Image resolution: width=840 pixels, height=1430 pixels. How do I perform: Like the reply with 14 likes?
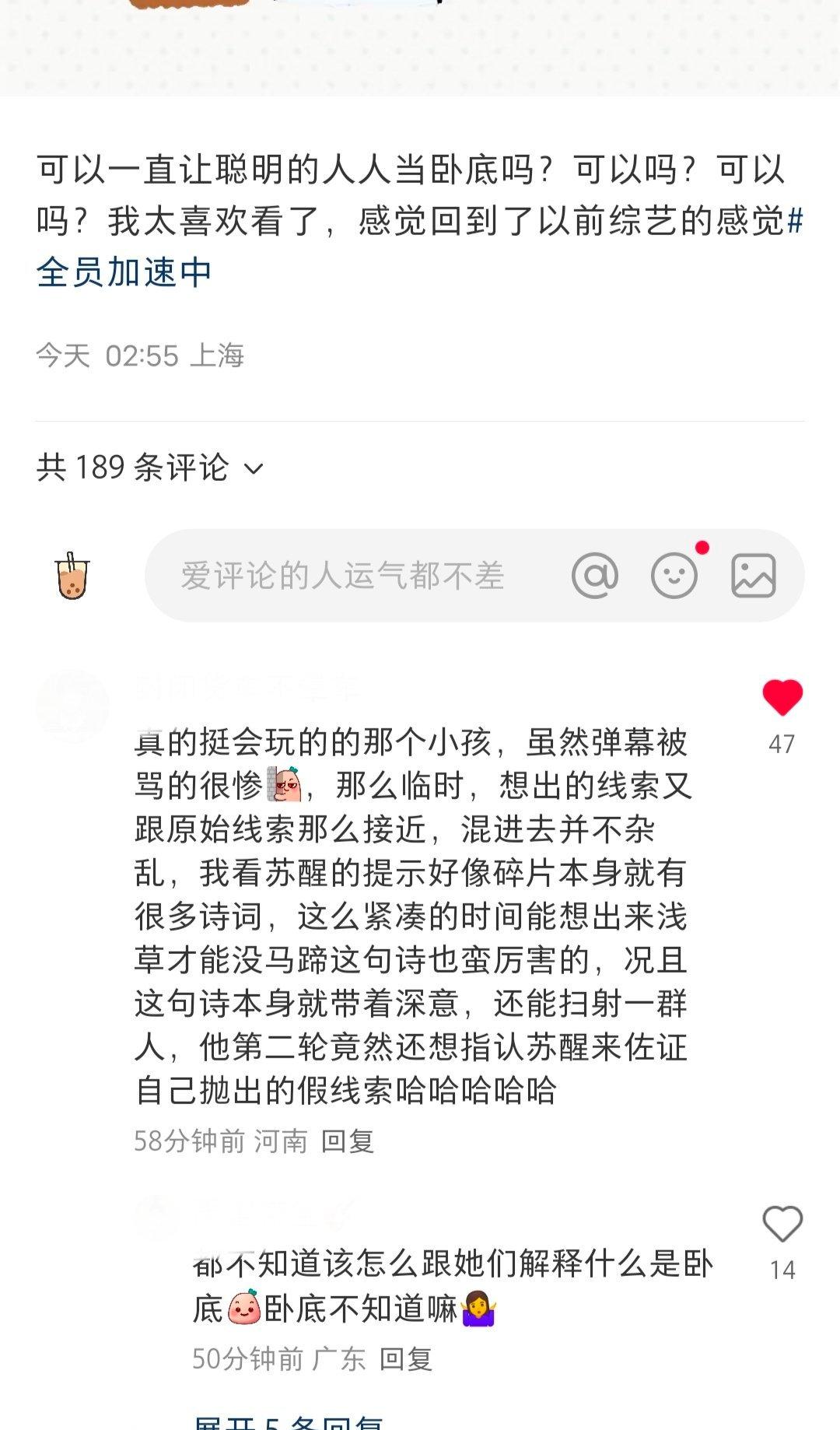pyautogui.click(x=782, y=1225)
